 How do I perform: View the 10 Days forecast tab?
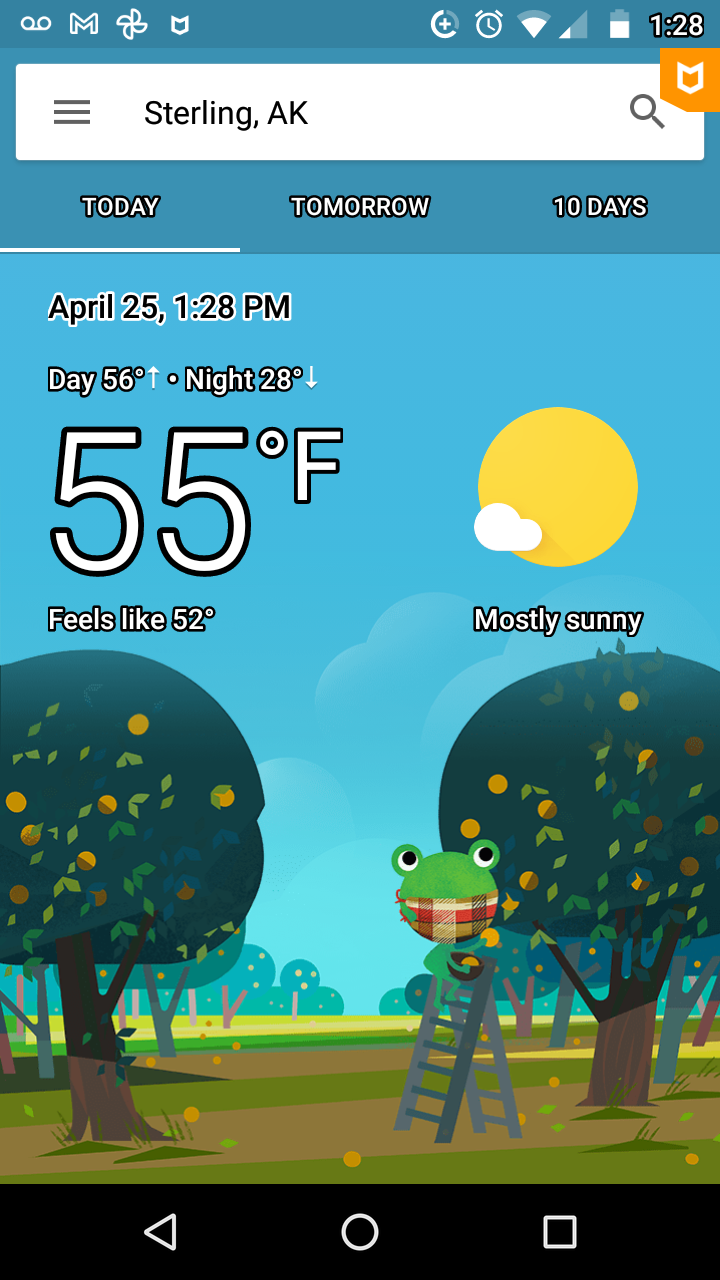pos(600,207)
